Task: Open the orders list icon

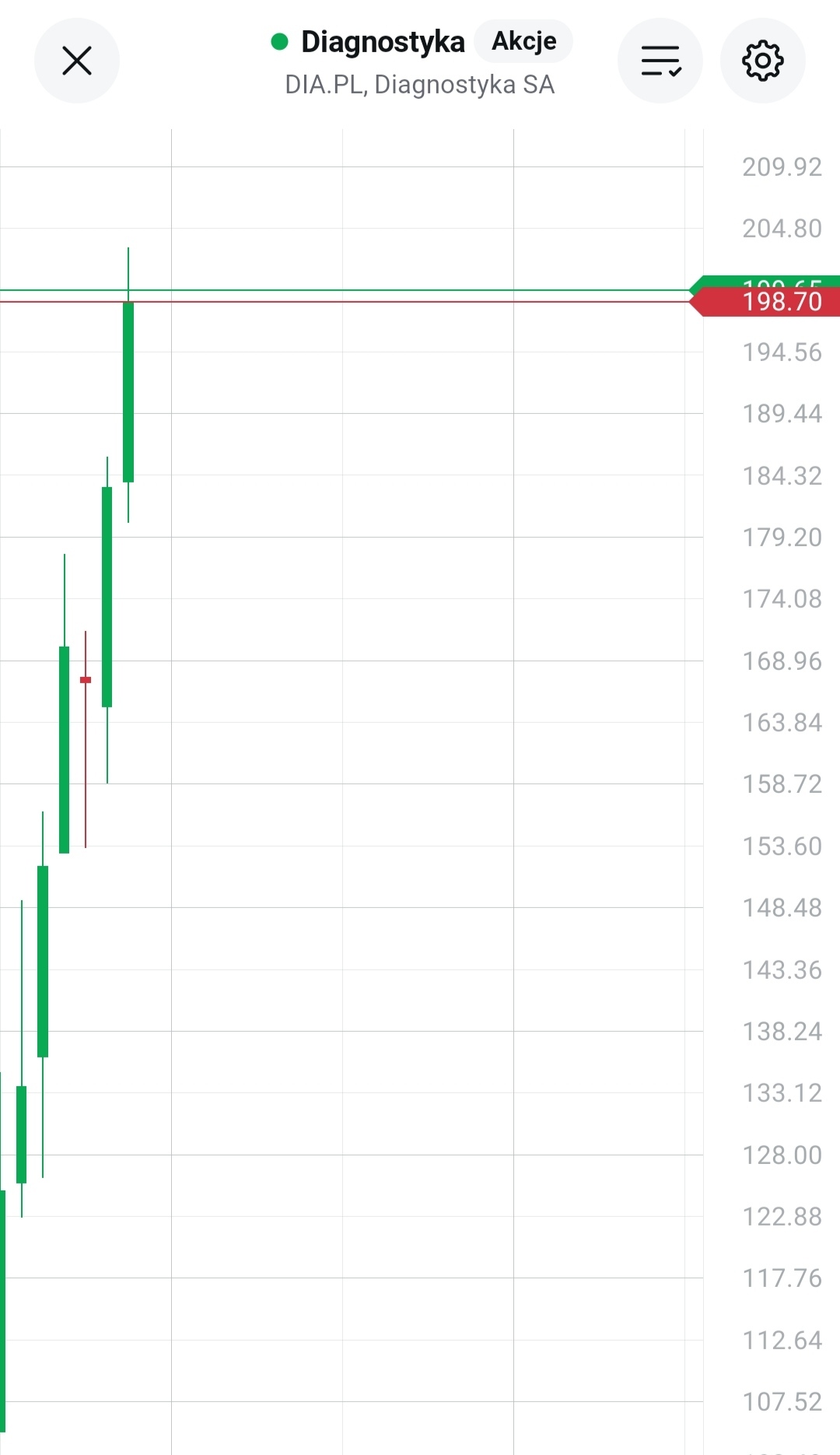Action: pos(660,61)
